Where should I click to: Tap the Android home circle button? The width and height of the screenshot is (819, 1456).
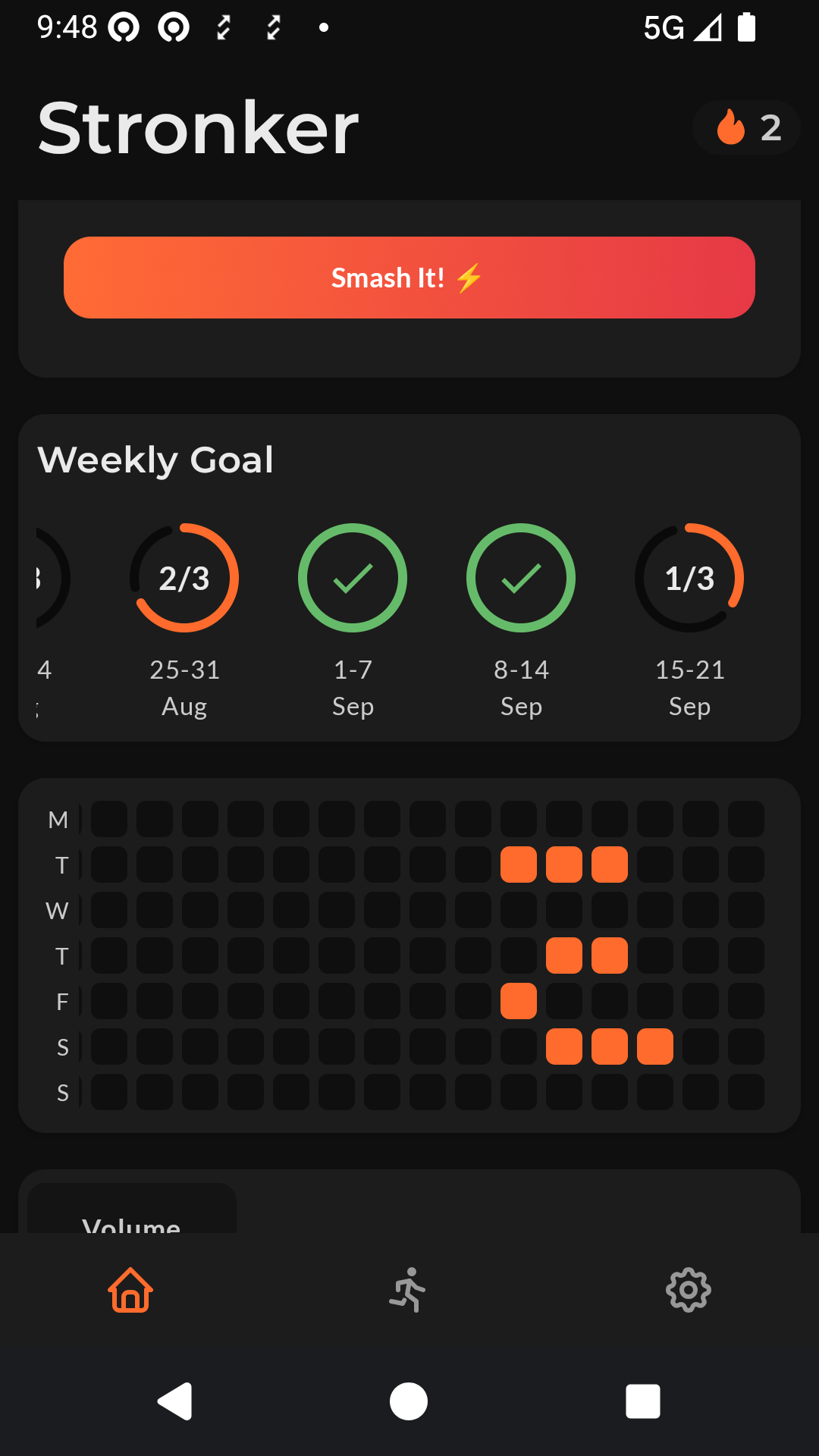409,1401
